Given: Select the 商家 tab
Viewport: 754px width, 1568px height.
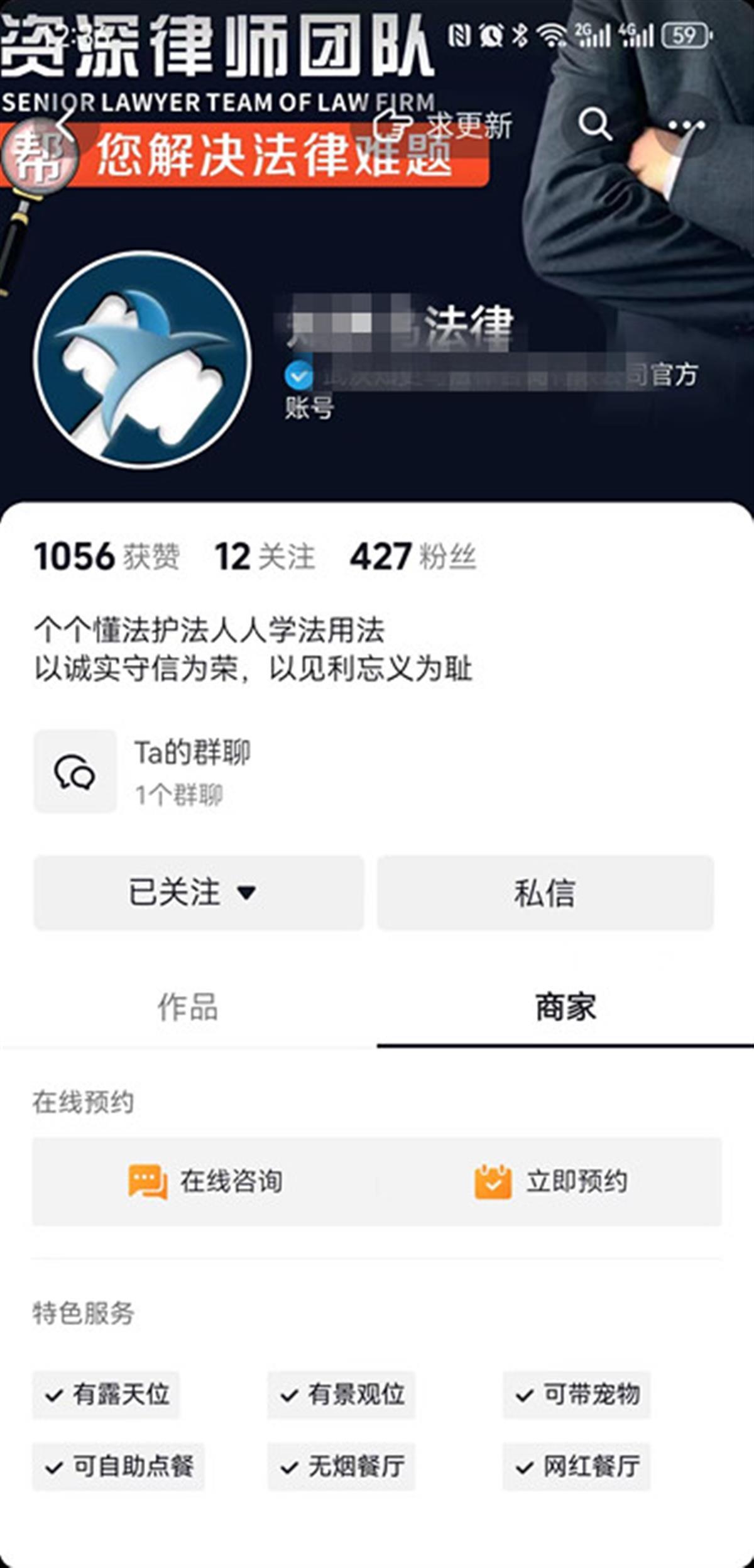Looking at the screenshot, I should [565, 1007].
